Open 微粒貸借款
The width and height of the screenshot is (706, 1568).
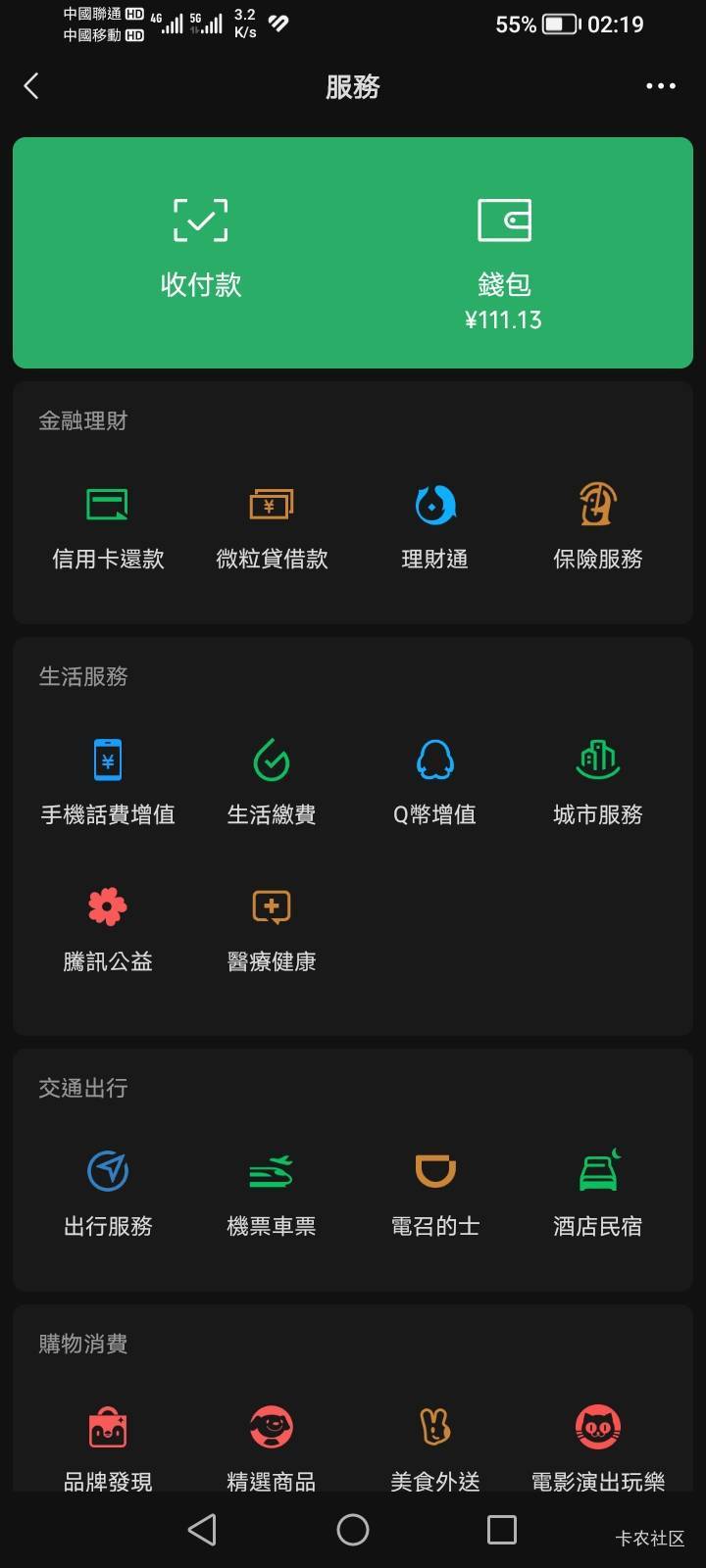pos(272,529)
